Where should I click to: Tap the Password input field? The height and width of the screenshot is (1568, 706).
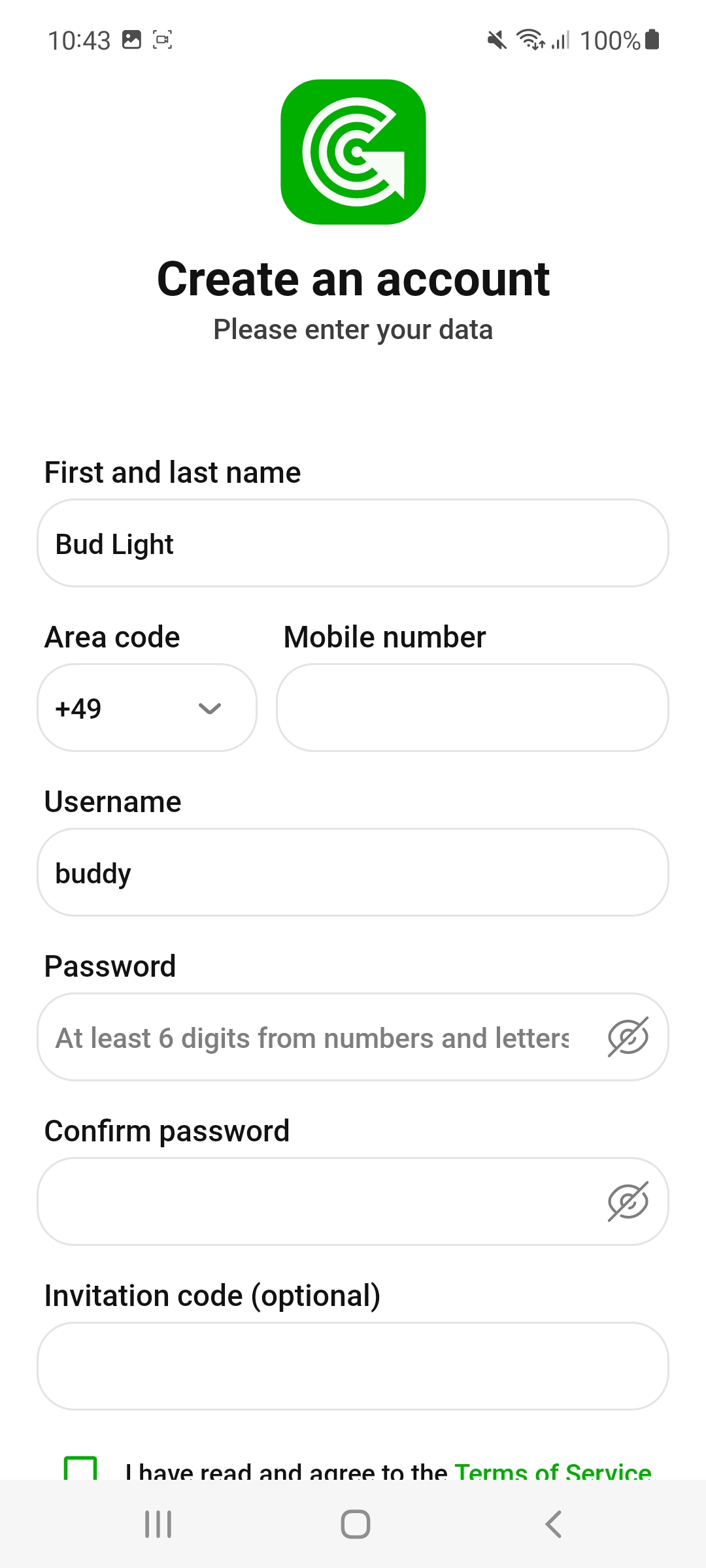(x=312, y=1037)
